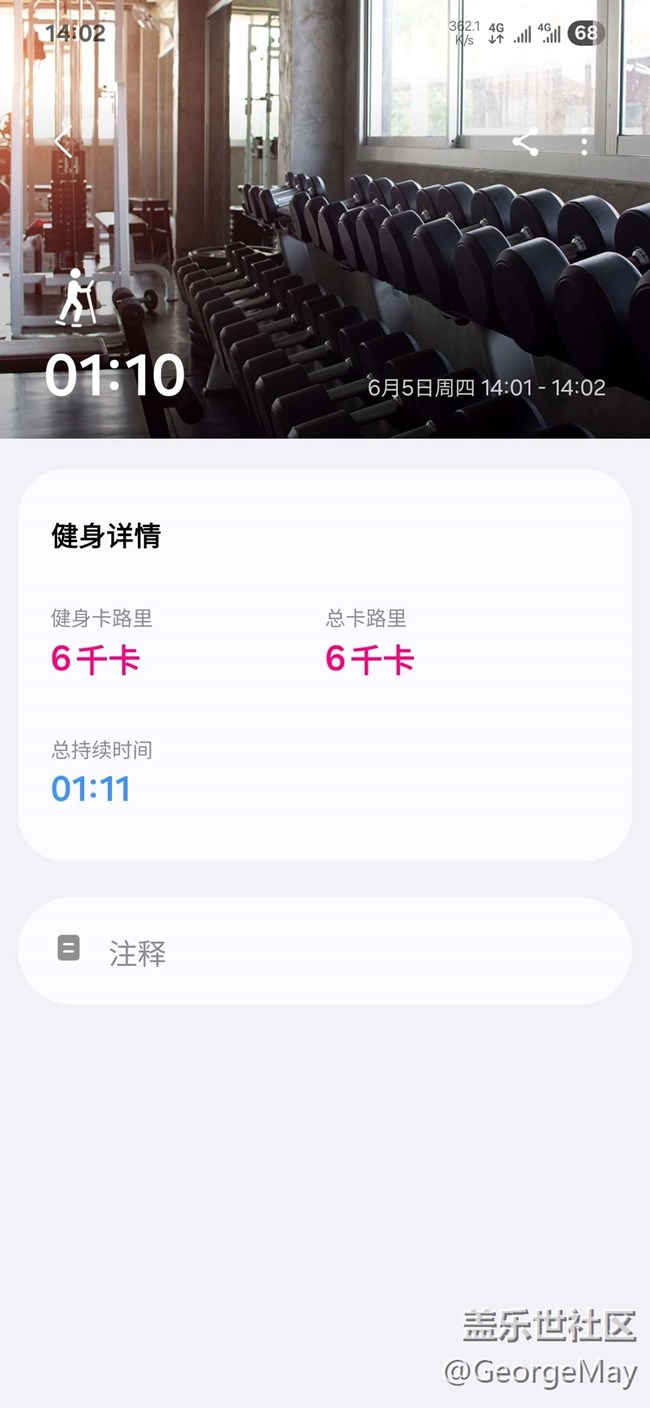The width and height of the screenshot is (650, 1408).
Task: Add a note in the 注释 field
Action: coord(324,952)
